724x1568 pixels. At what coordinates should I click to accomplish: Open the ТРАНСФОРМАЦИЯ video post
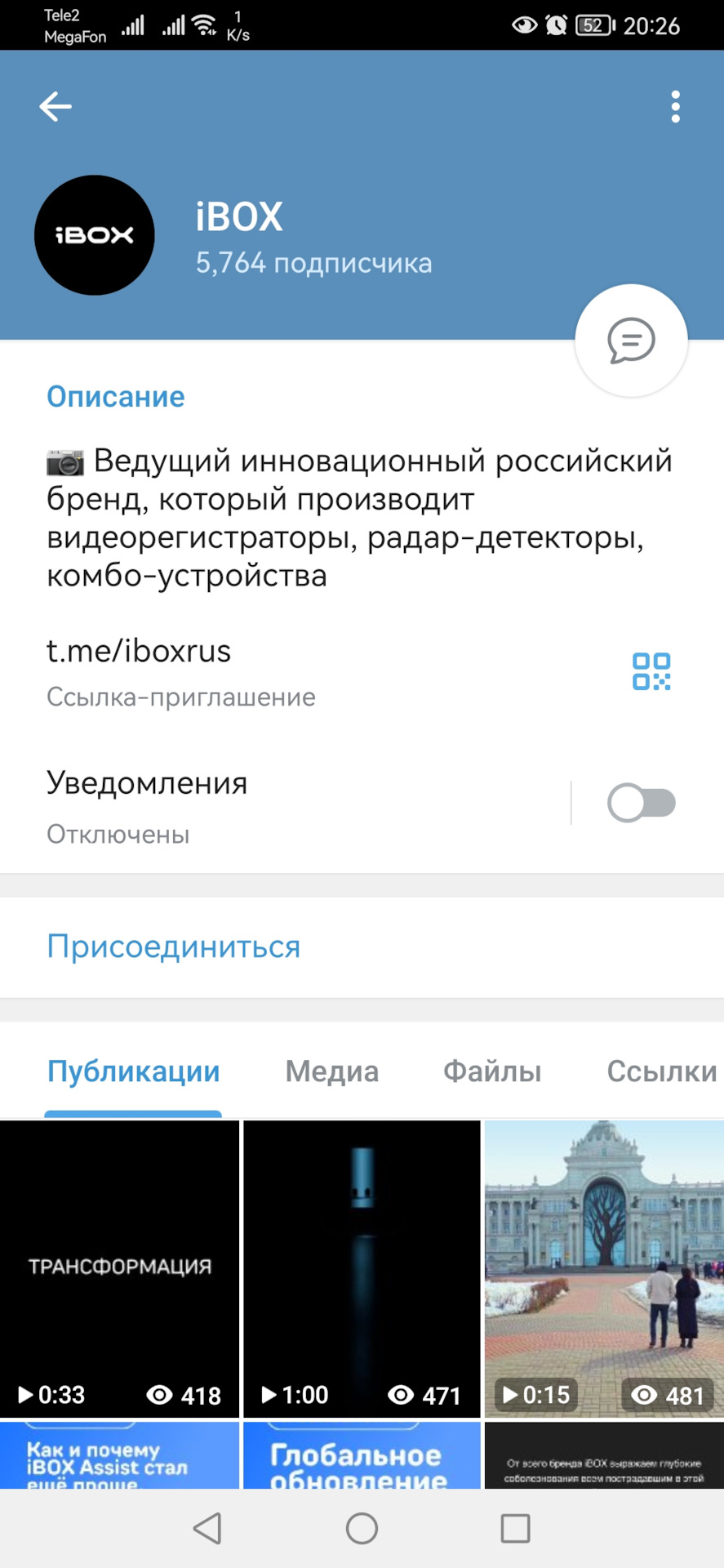pos(119,1267)
